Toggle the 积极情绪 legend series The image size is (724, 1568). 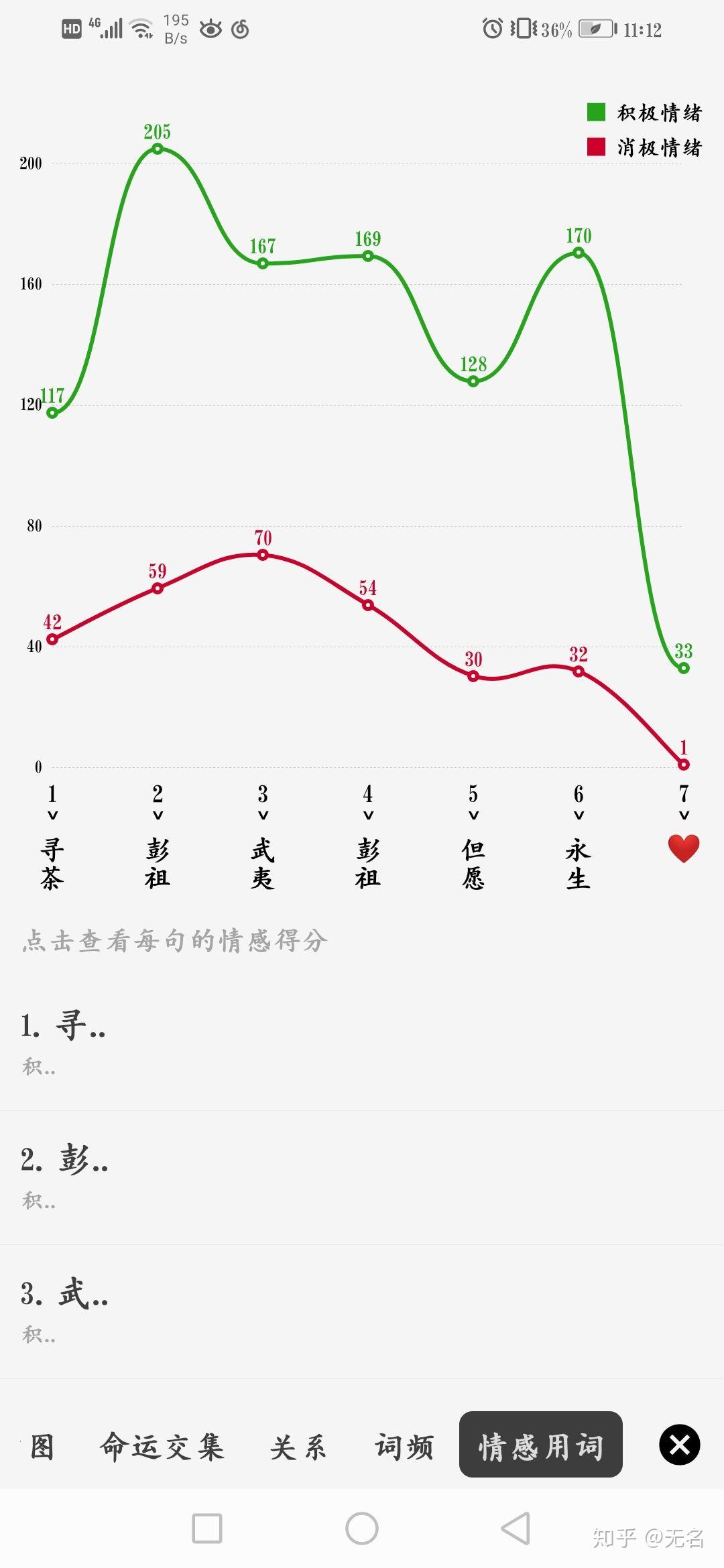644,113
